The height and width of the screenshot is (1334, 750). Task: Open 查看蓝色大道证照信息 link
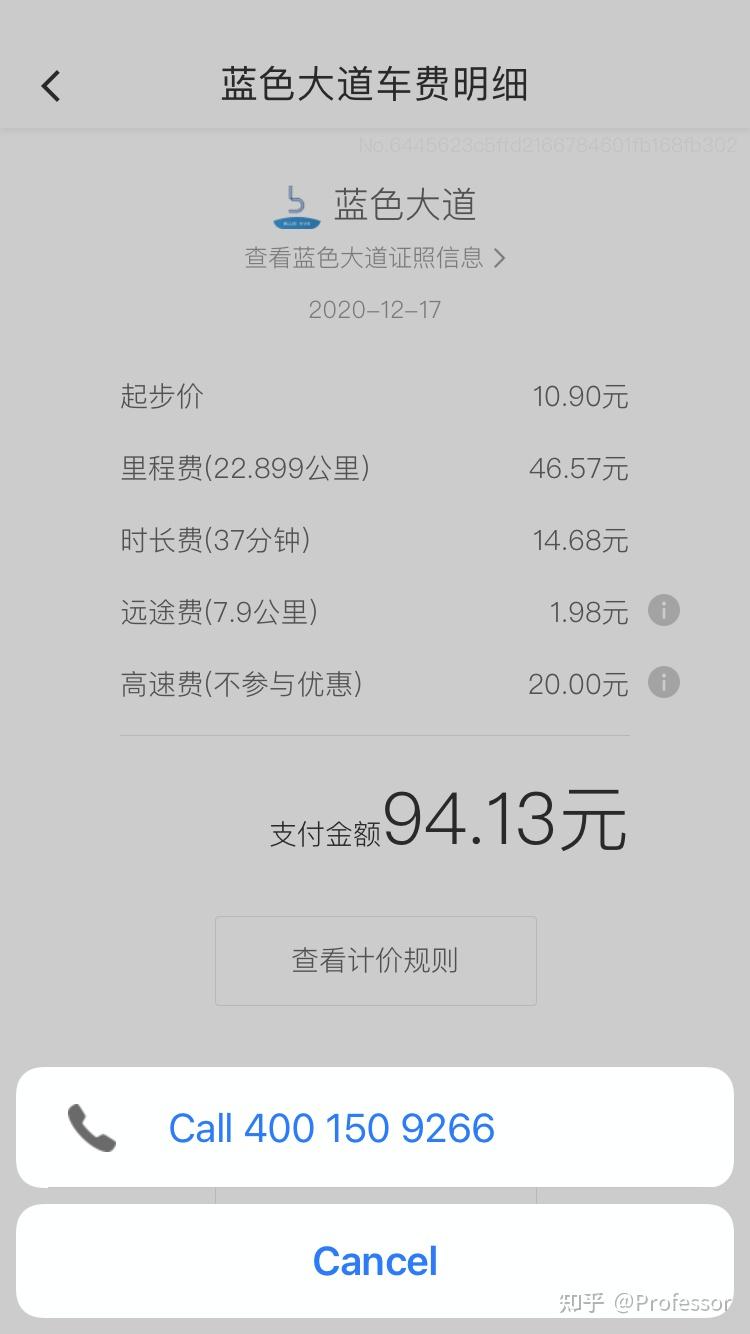pyautogui.click(x=375, y=258)
